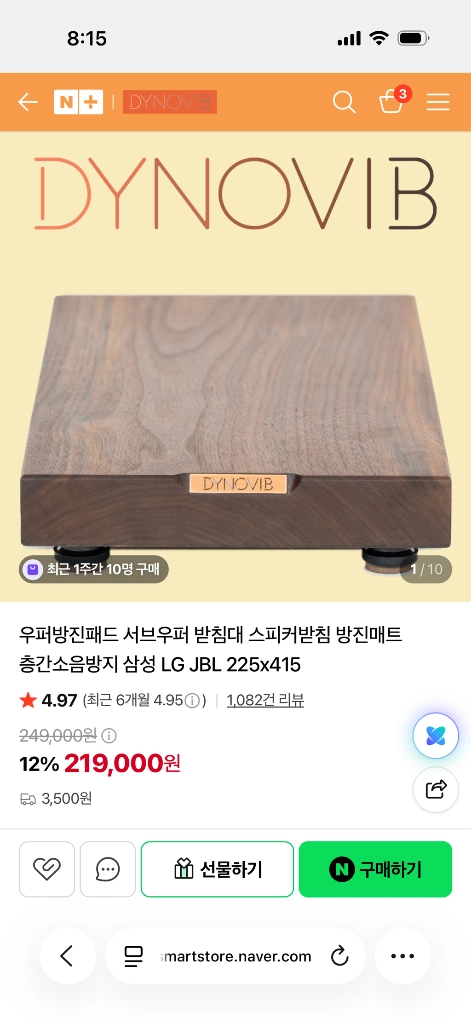Open browser more options menu

(402, 956)
